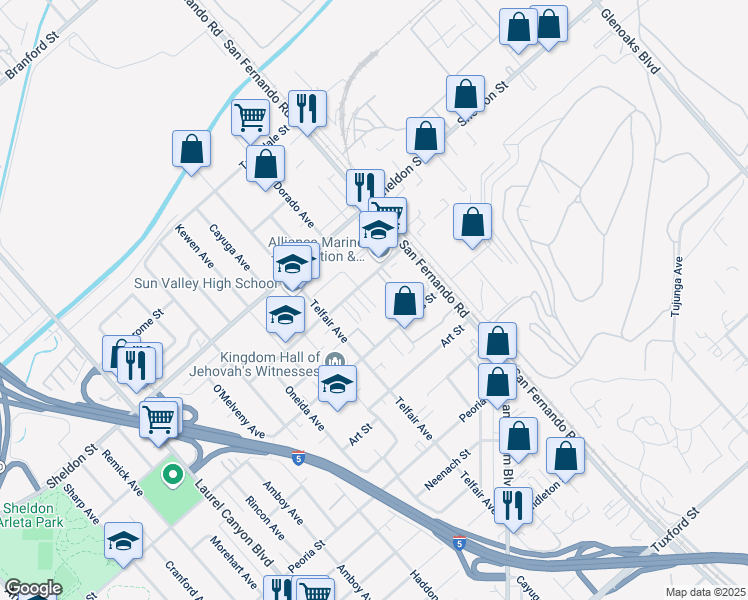Open the school pin beside Sheldon Arleta Park

[124, 541]
